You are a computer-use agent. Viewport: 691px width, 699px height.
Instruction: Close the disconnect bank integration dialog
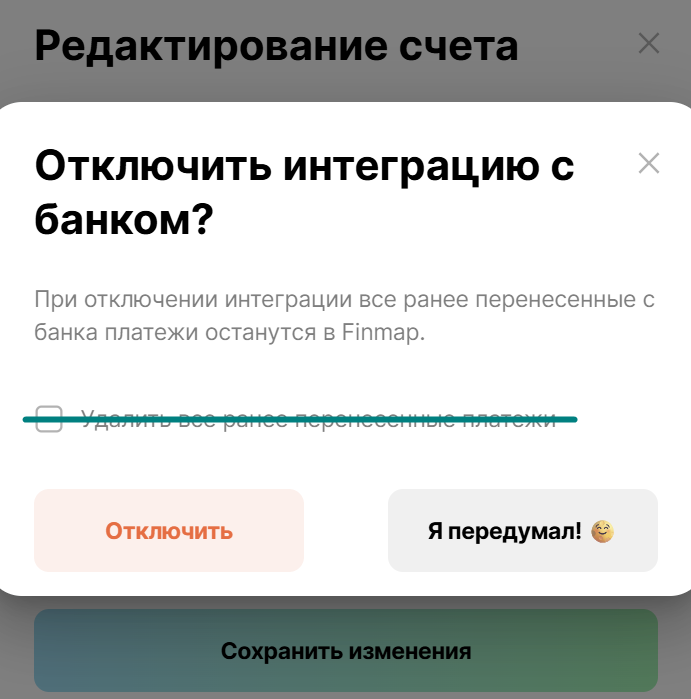tap(648, 163)
